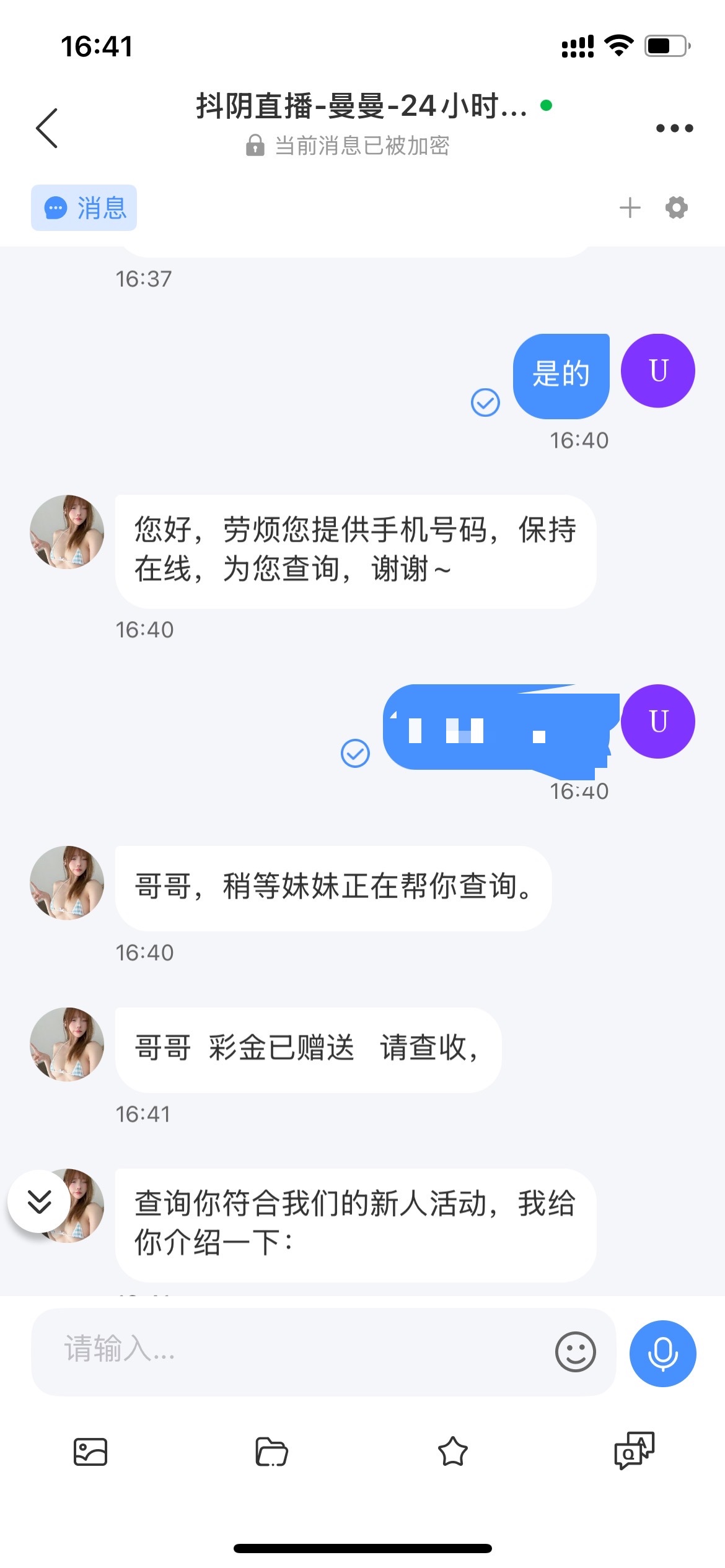725x1568 pixels.
Task: Open the chat settings gear
Action: point(676,208)
